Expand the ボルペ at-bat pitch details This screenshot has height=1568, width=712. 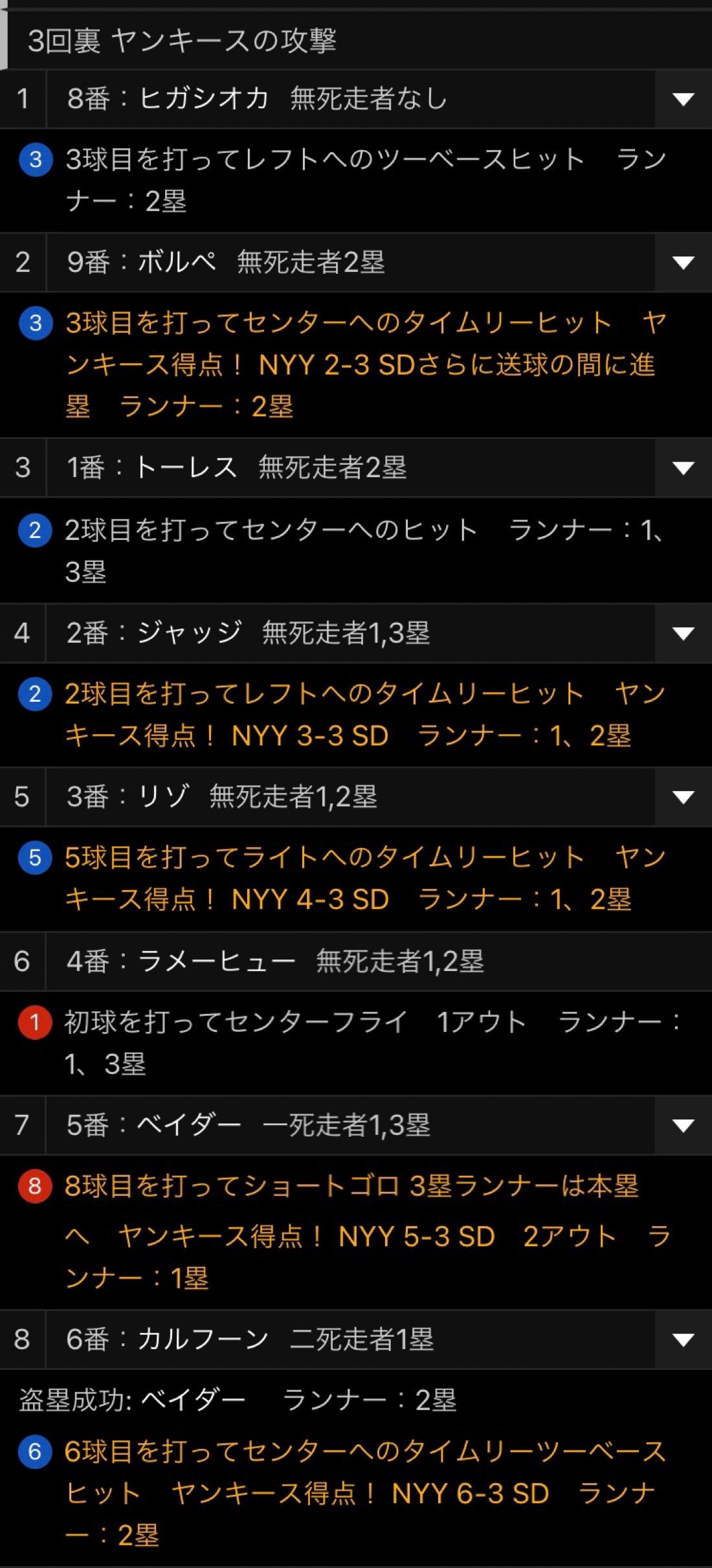[x=683, y=262]
